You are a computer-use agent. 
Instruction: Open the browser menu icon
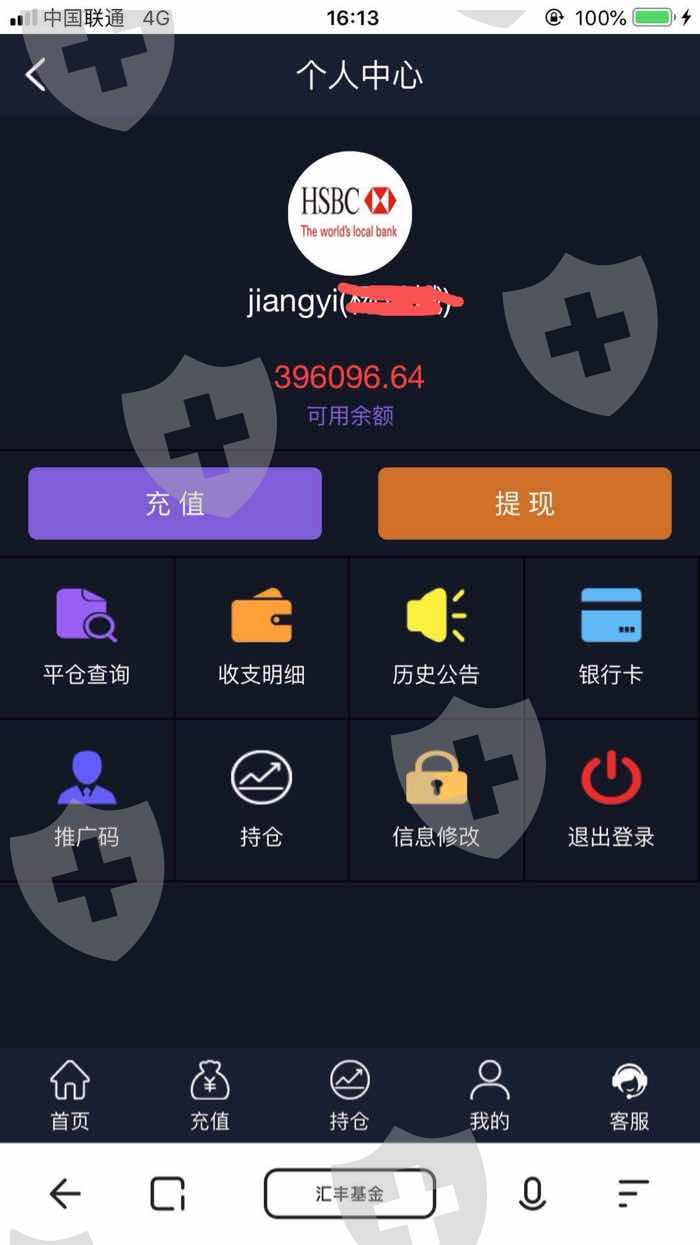tap(633, 1193)
